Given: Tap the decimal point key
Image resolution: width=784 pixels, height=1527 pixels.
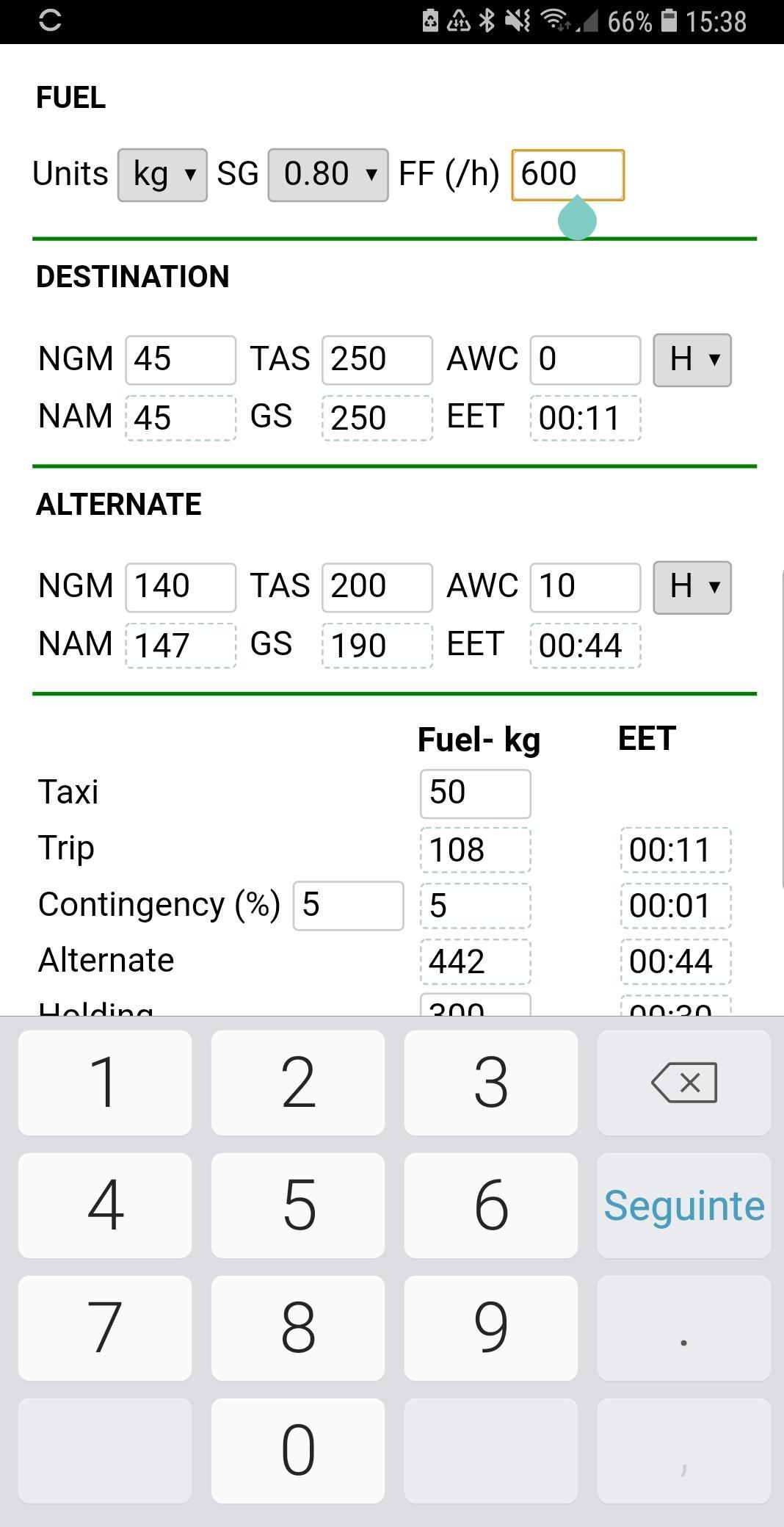Looking at the screenshot, I should [x=684, y=1328].
